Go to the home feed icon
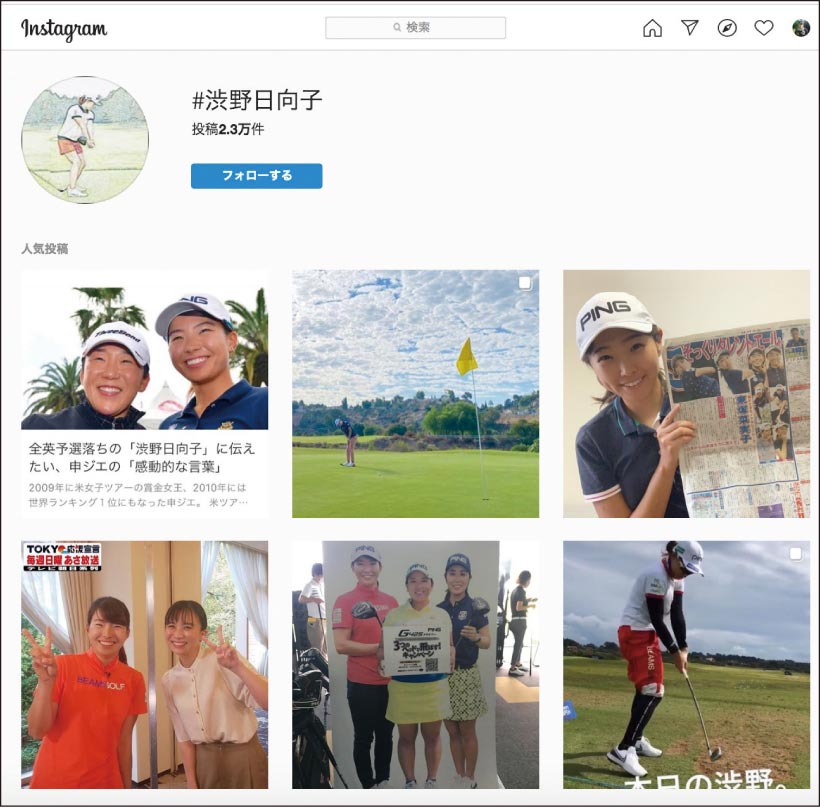 (652, 28)
